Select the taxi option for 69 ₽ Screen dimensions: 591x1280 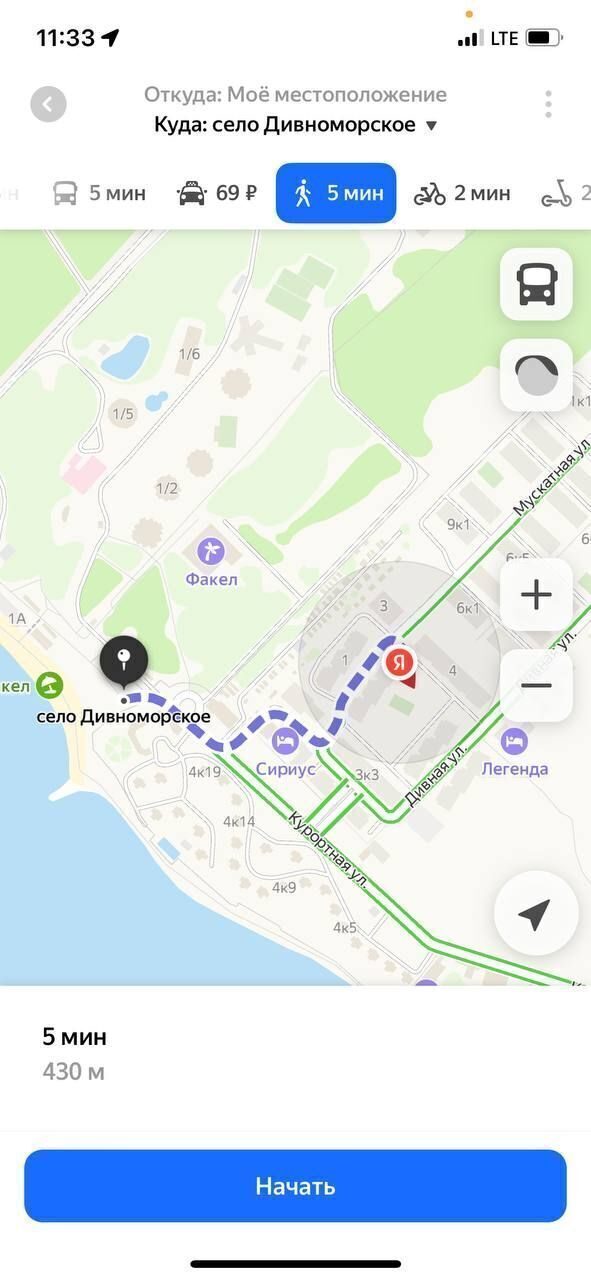[x=216, y=193]
